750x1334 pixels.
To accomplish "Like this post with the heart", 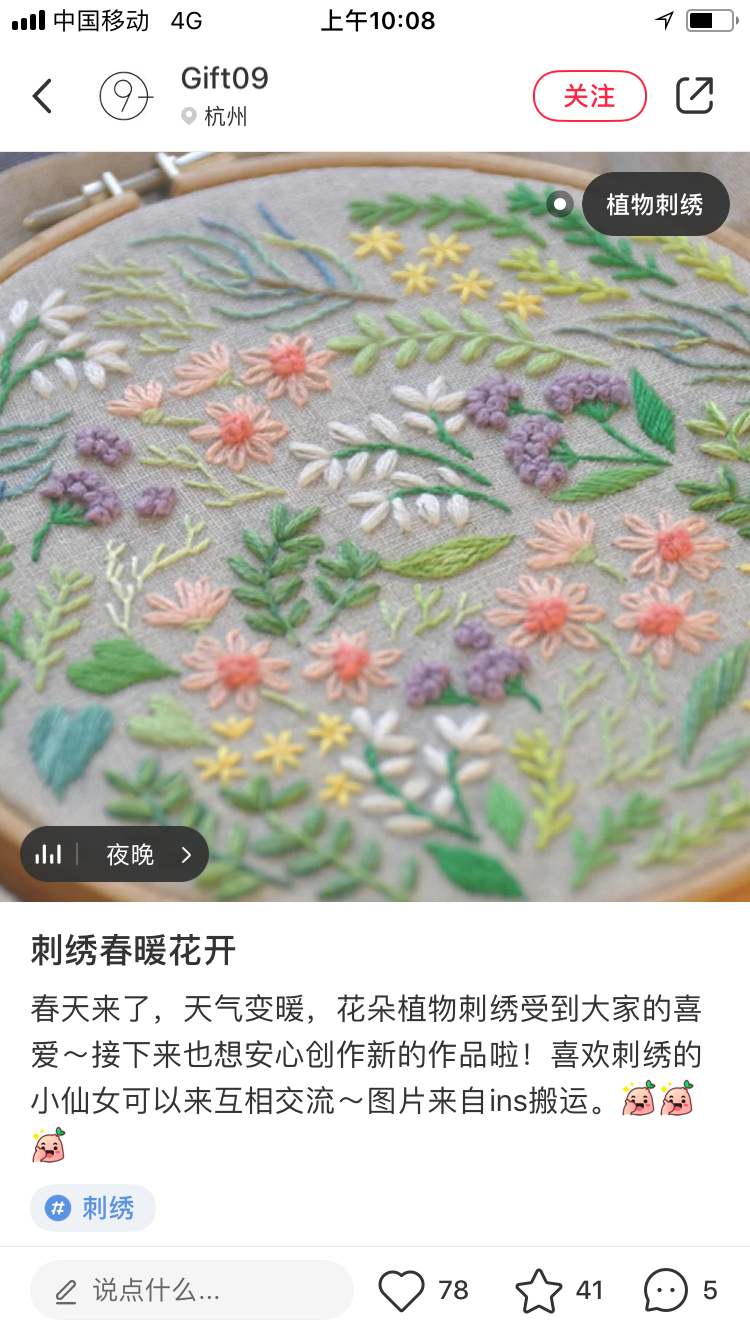I will 402,1290.
